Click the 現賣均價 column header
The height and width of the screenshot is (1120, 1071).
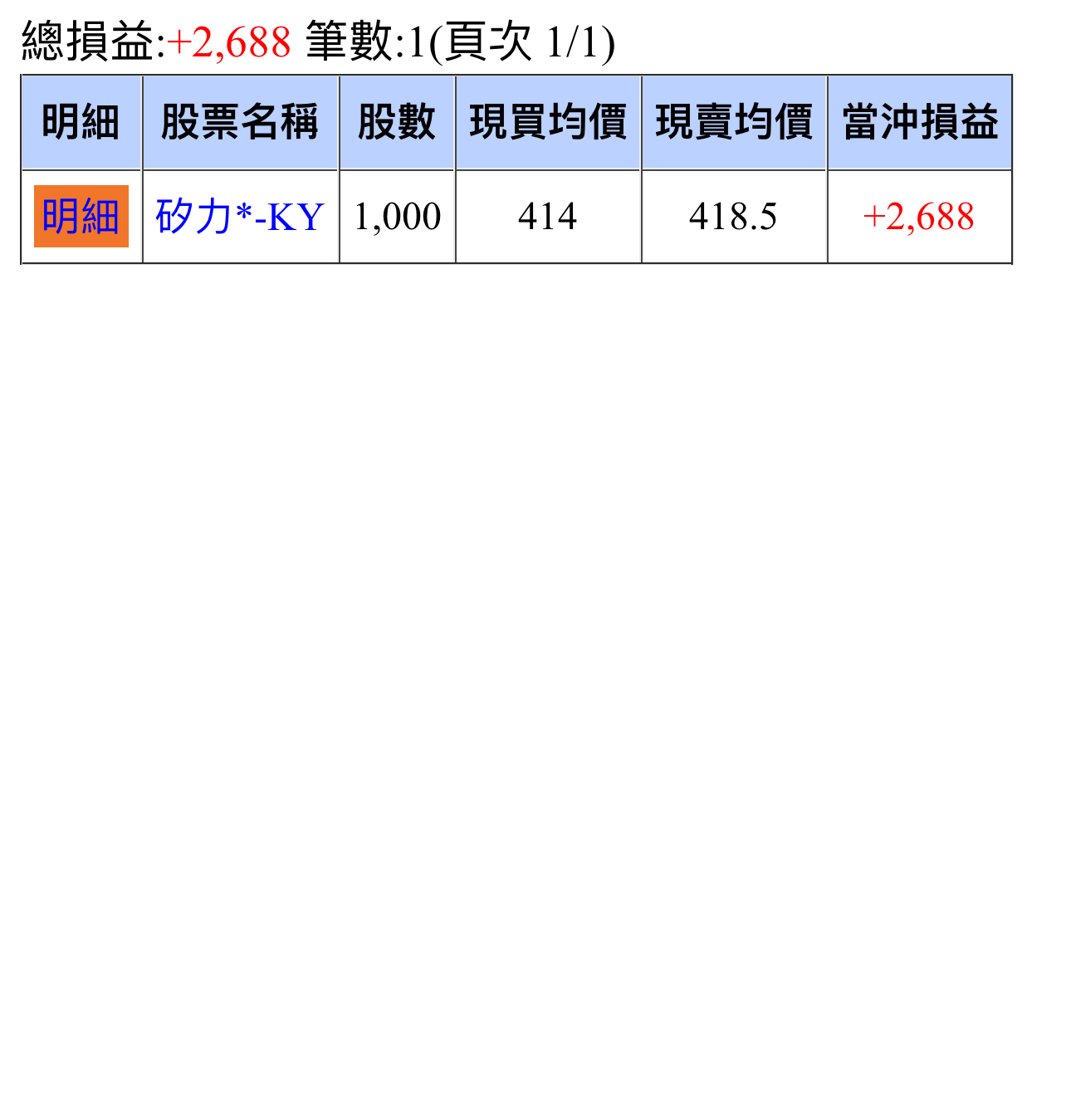click(x=734, y=123)
